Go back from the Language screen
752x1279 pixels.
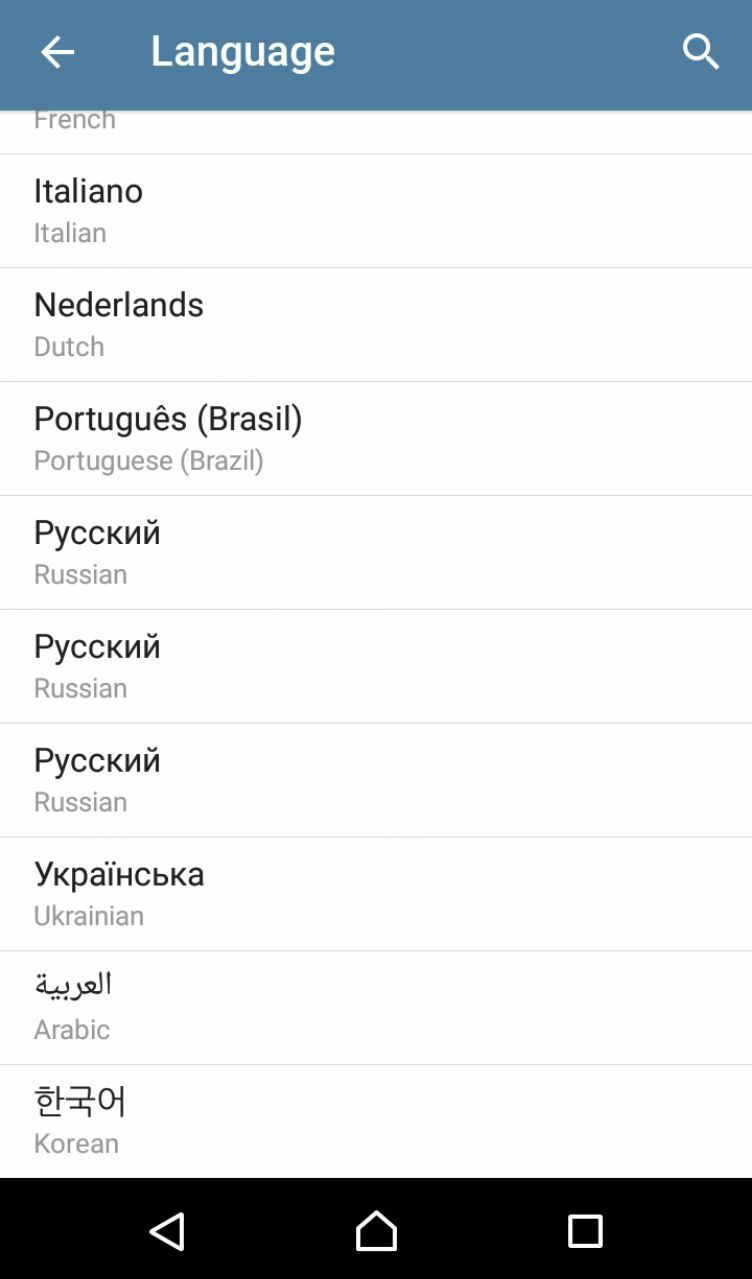pos(57,52)
